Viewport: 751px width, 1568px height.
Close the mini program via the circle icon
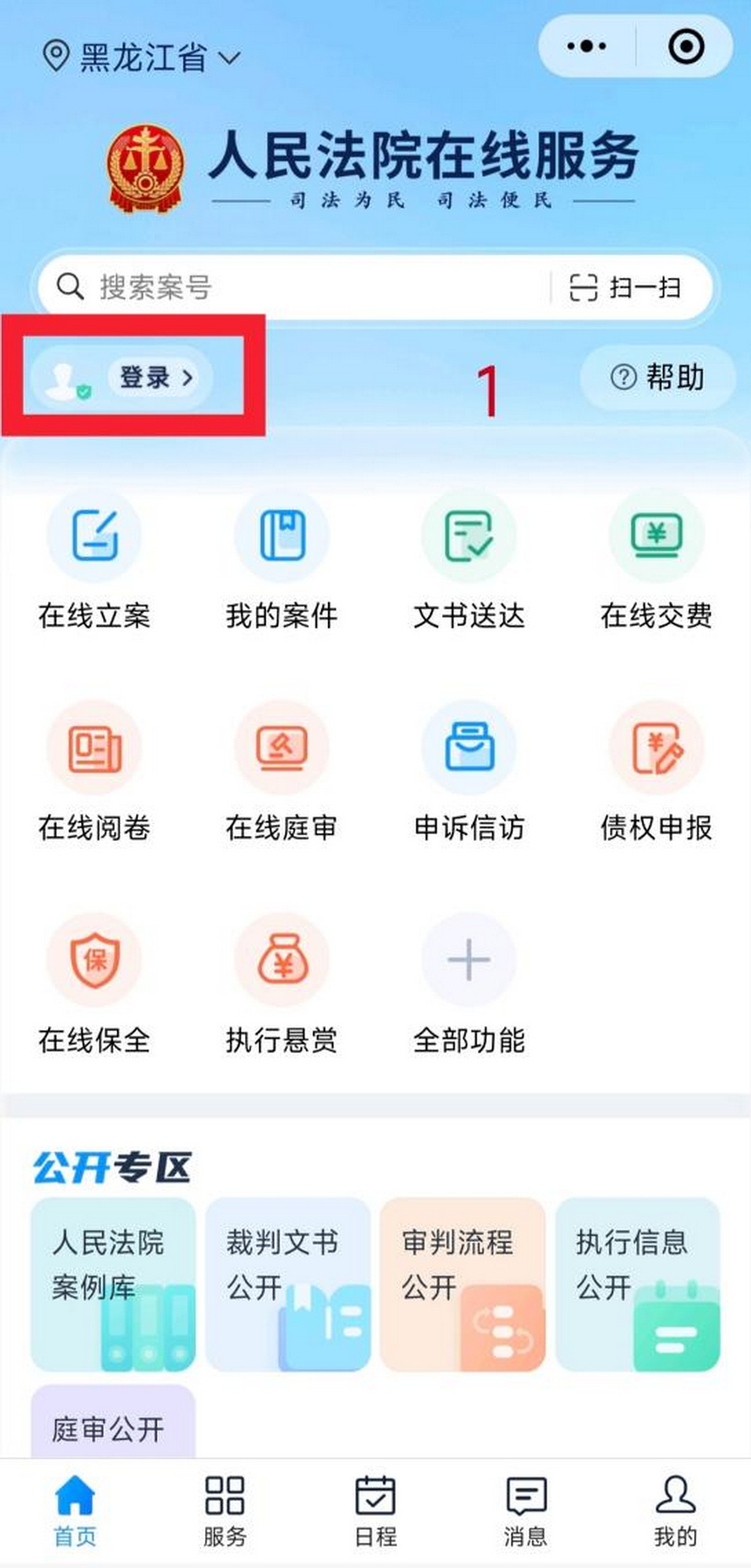(686, 47)
